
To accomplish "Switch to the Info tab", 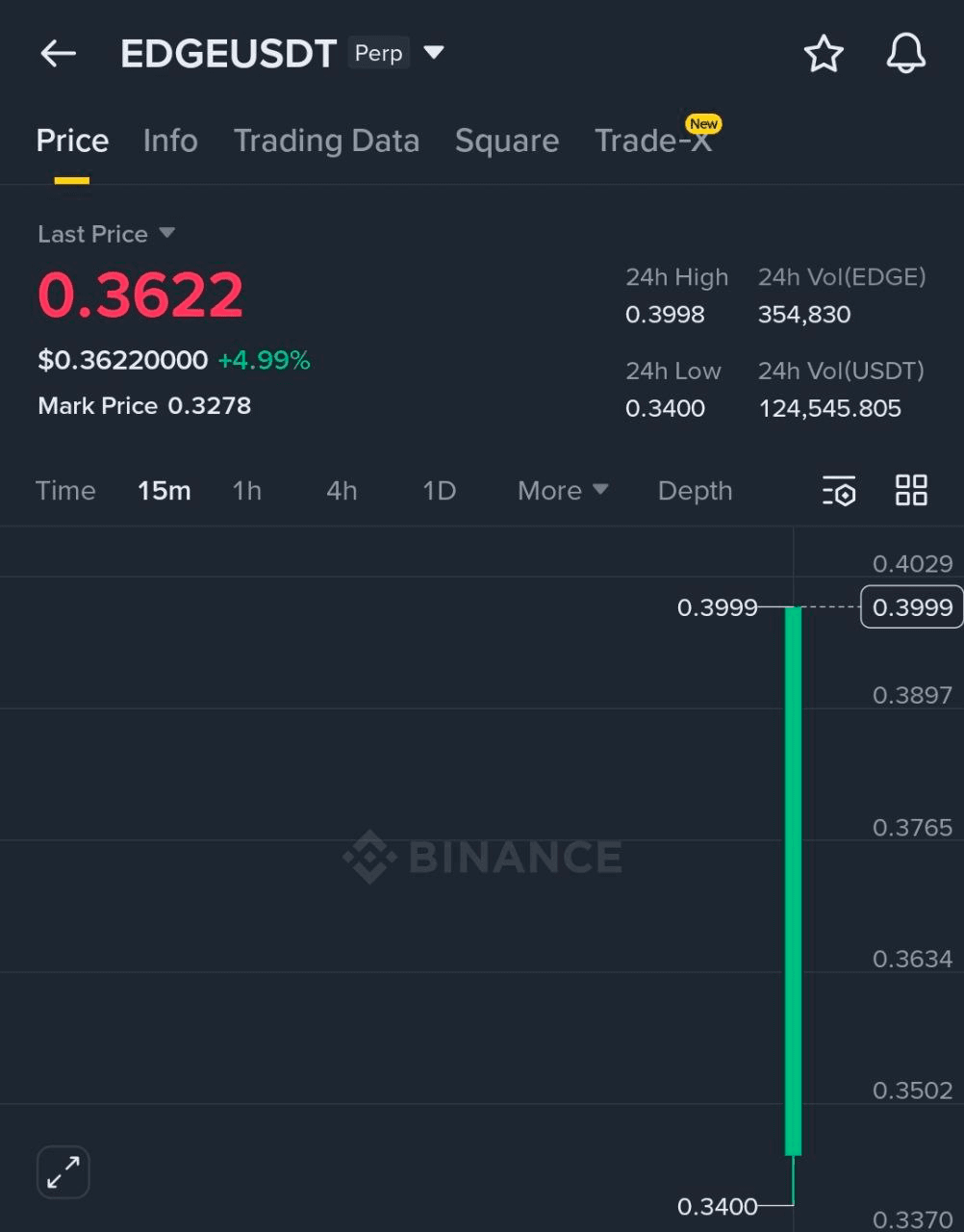I will pyautogui.click(x=170, y=141).
